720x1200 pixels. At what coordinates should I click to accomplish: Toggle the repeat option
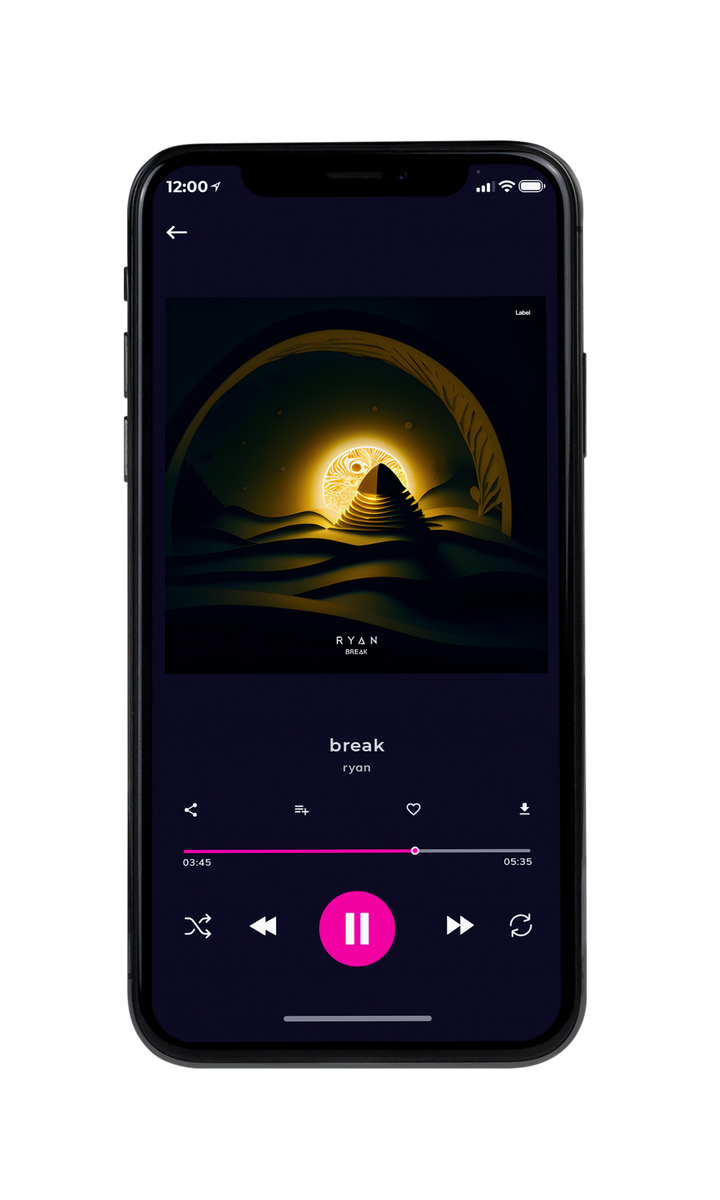pos(521,926)
